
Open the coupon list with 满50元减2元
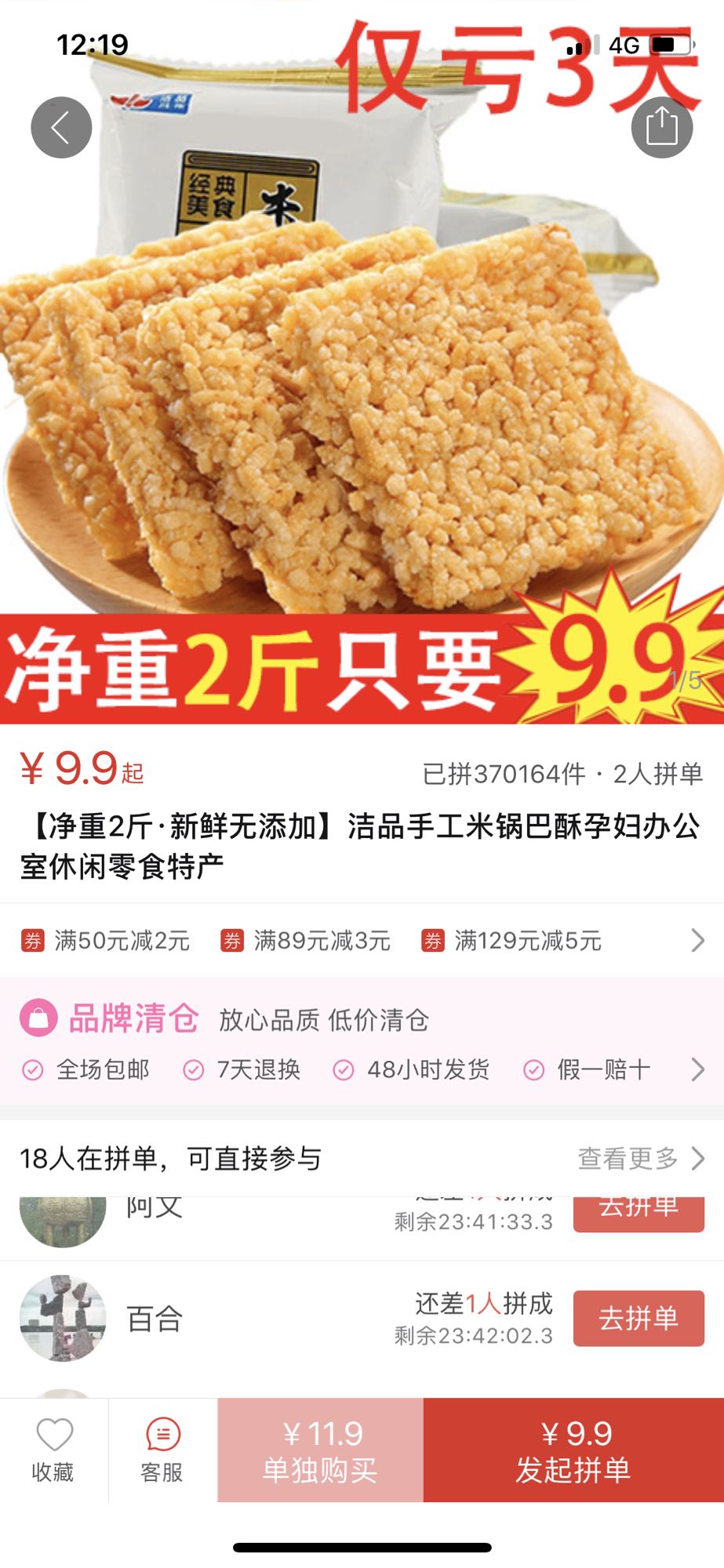coord(122,940)
